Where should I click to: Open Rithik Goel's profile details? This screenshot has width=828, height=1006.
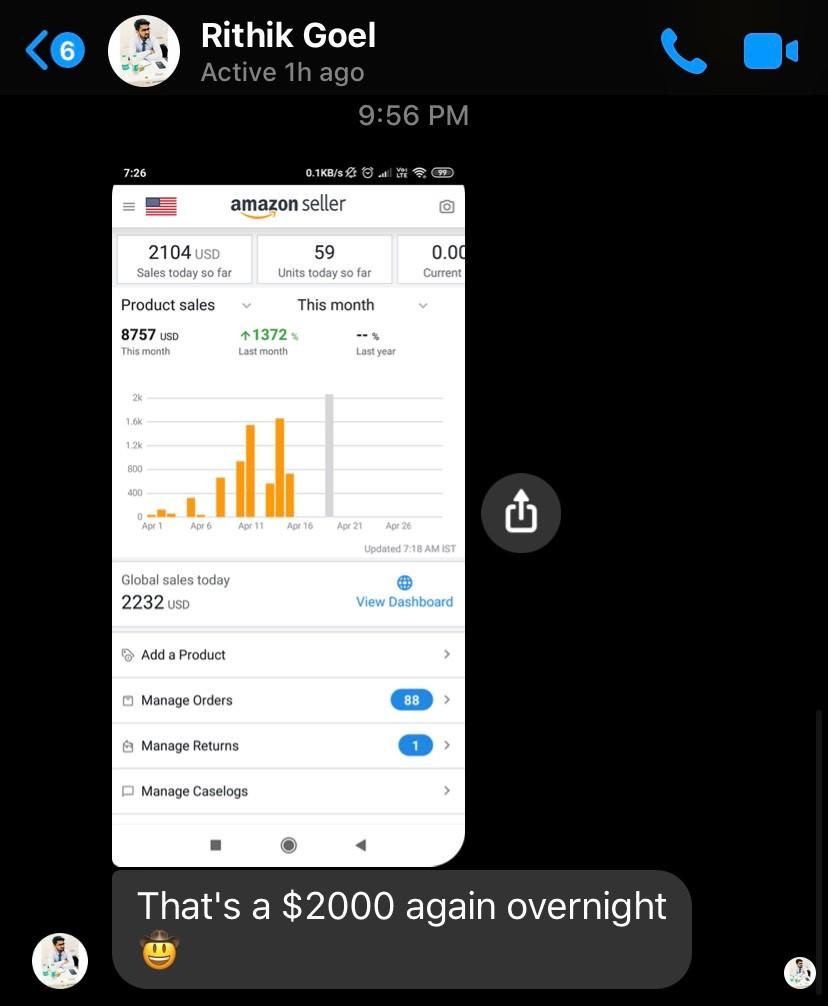[x=288, y=51]
